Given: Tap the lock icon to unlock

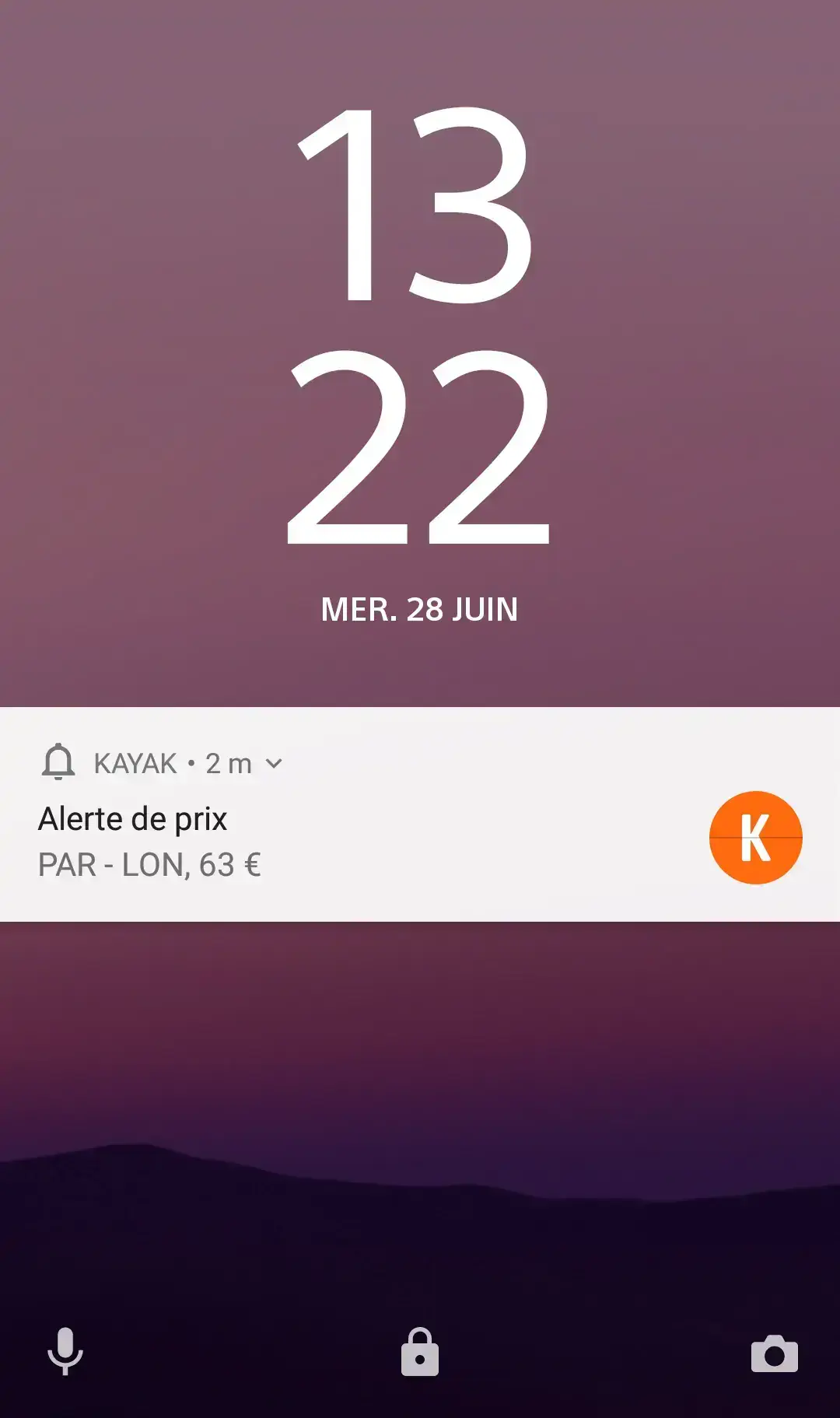Looking at the screenshot, I should coord(420,1353).
